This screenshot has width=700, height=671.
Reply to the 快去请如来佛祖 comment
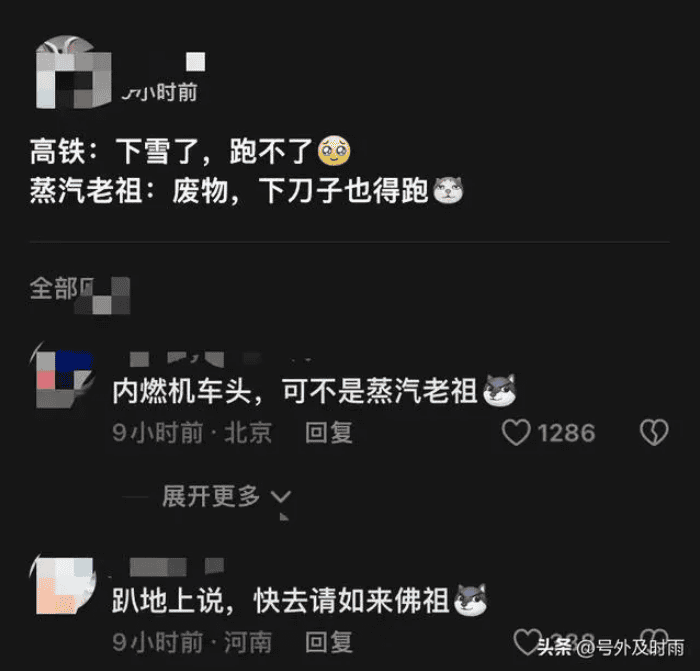(x=329, y=641)
